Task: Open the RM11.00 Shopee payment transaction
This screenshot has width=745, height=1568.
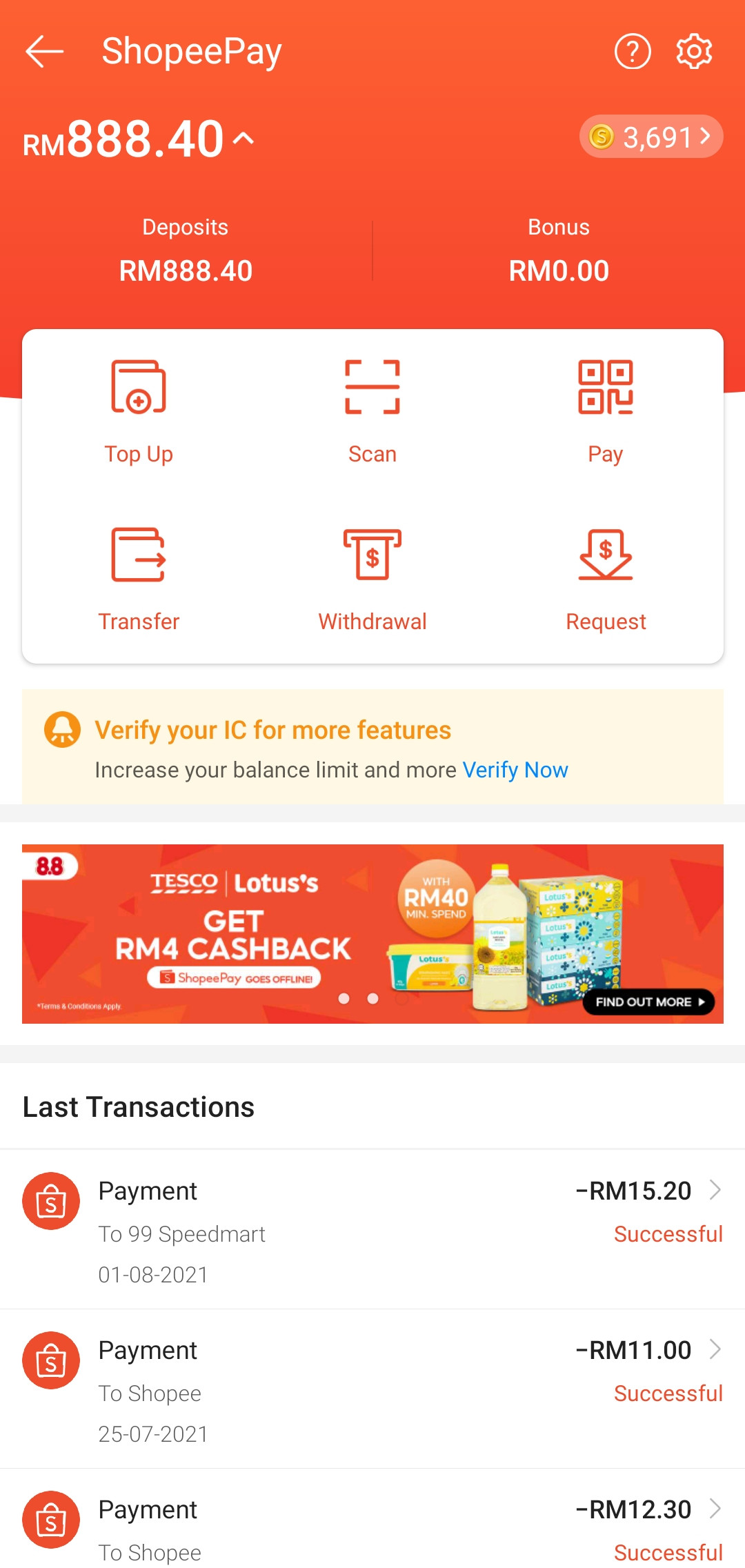Action: coord(372,1389)
